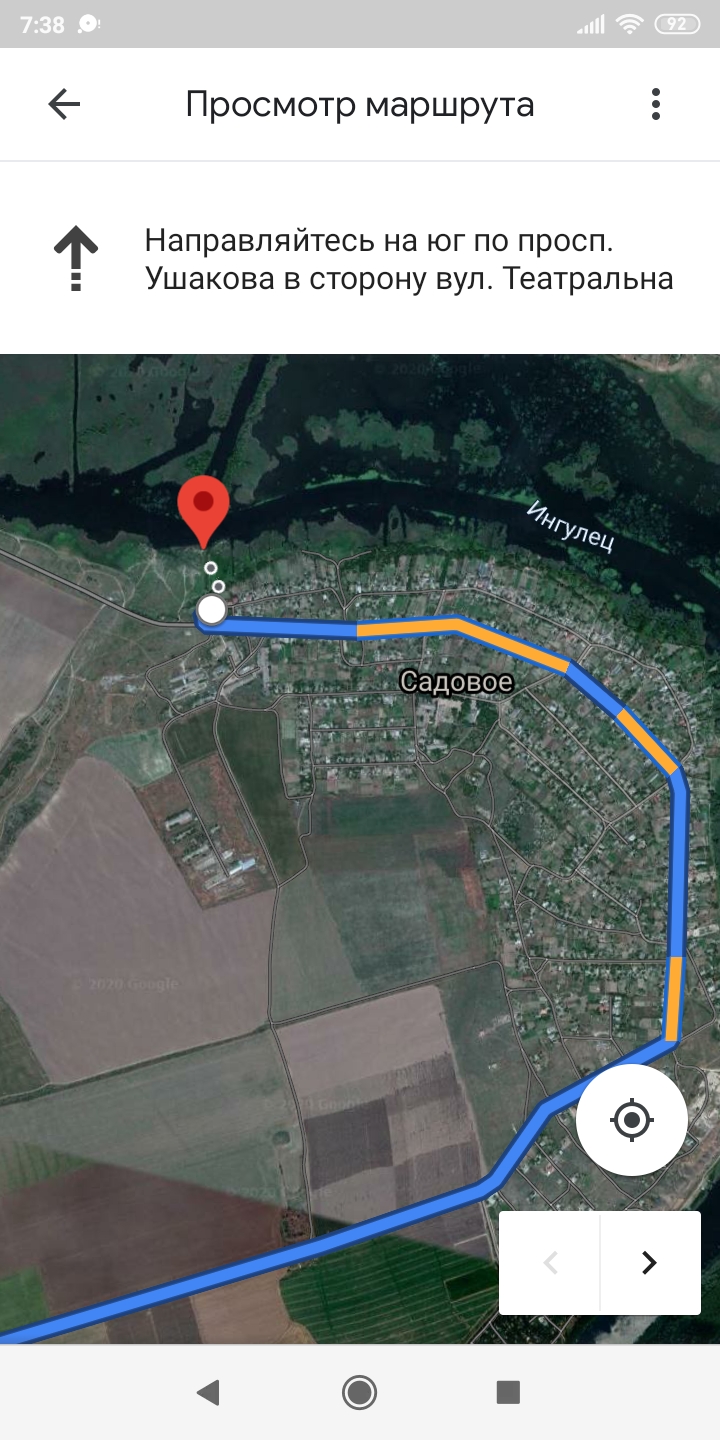Open the three-dot overflow menu
720x1440 pixels.
656,104
